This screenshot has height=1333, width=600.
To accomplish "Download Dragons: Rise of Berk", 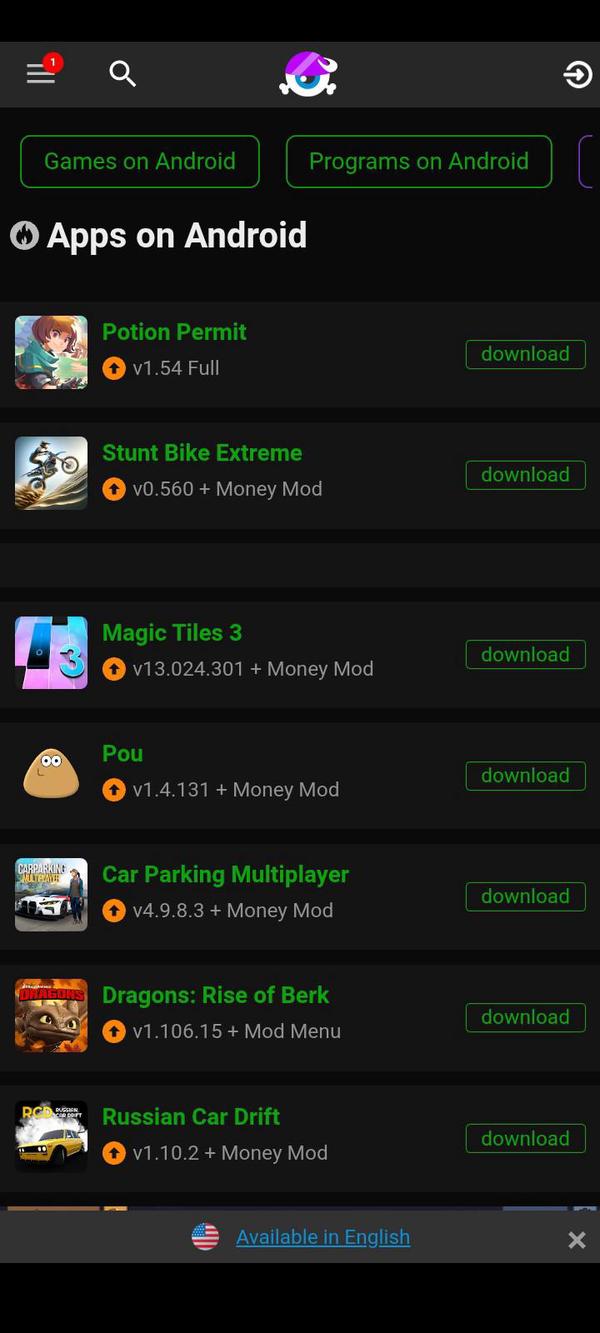I will click(x=525, y=1018).
